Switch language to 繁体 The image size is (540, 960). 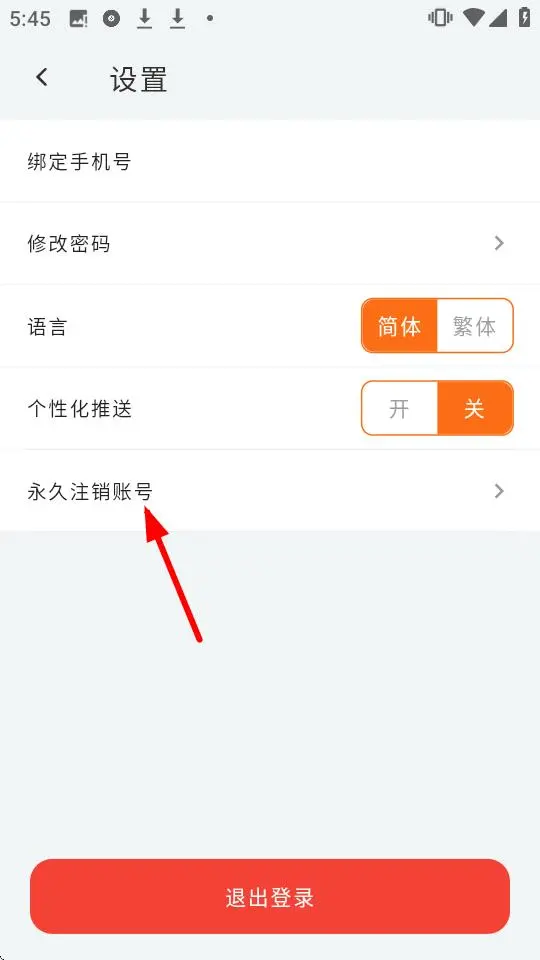tap(475, 326)
